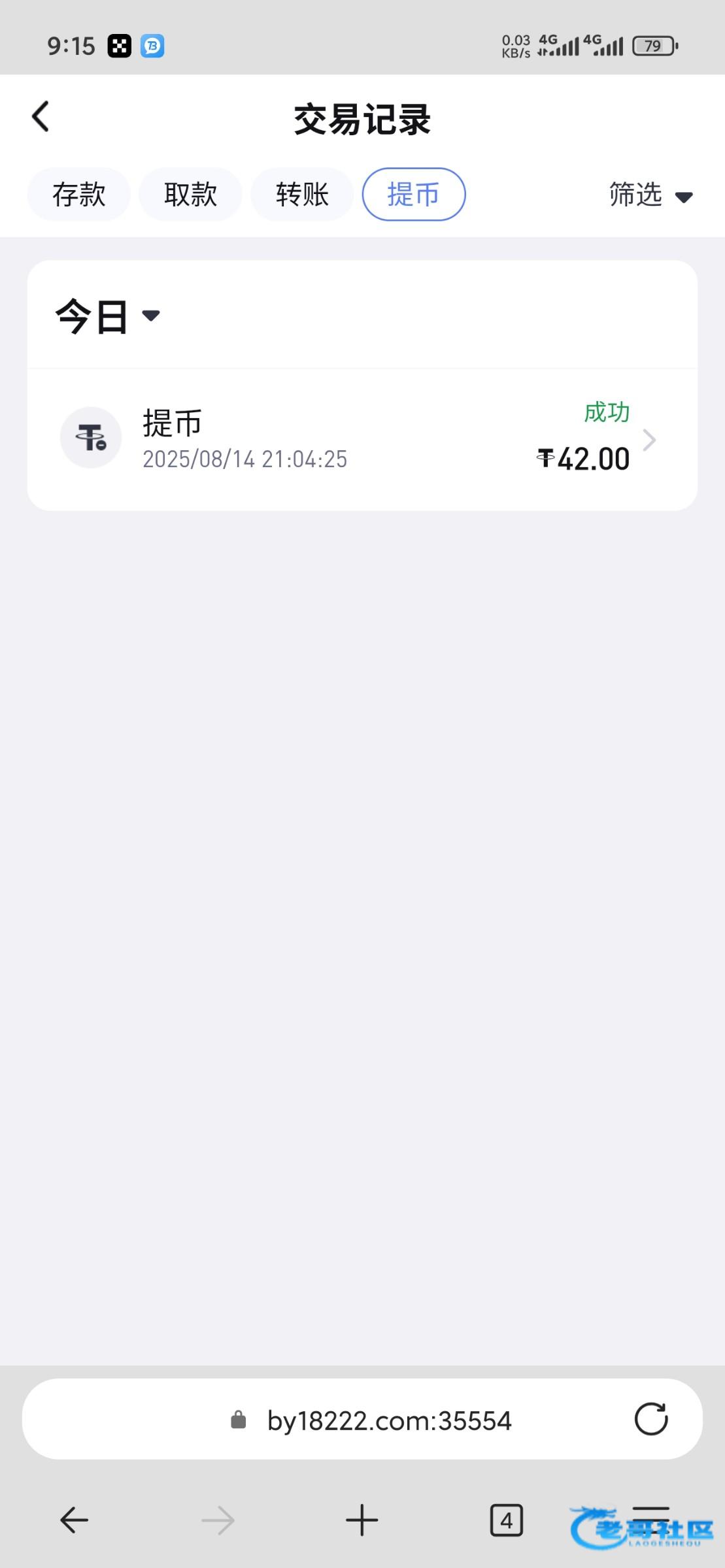Viewport: 725px width, 1568px height.
Task: Expand the 今日 date dropdown
Action: (x=108, y=316)
